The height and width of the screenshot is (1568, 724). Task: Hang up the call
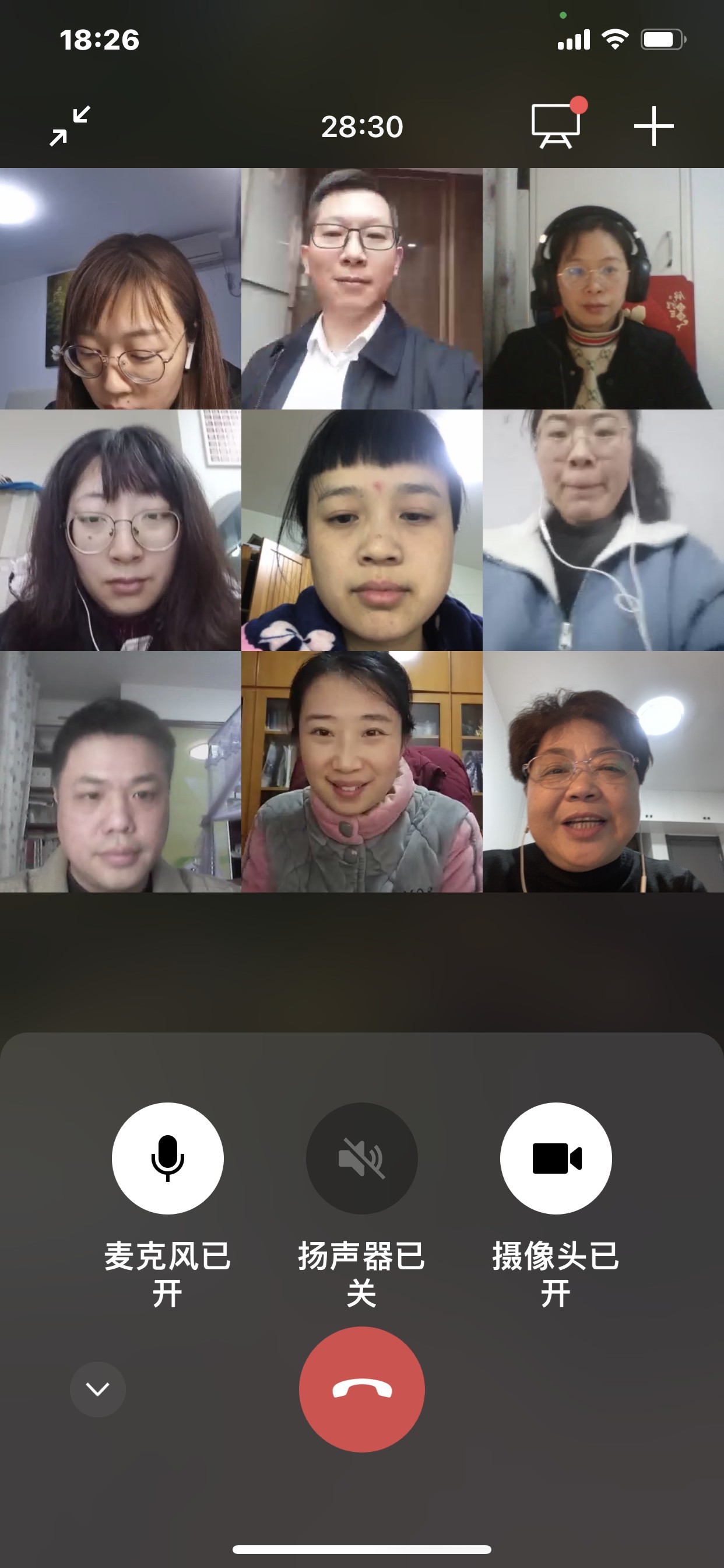point(361,1389)
